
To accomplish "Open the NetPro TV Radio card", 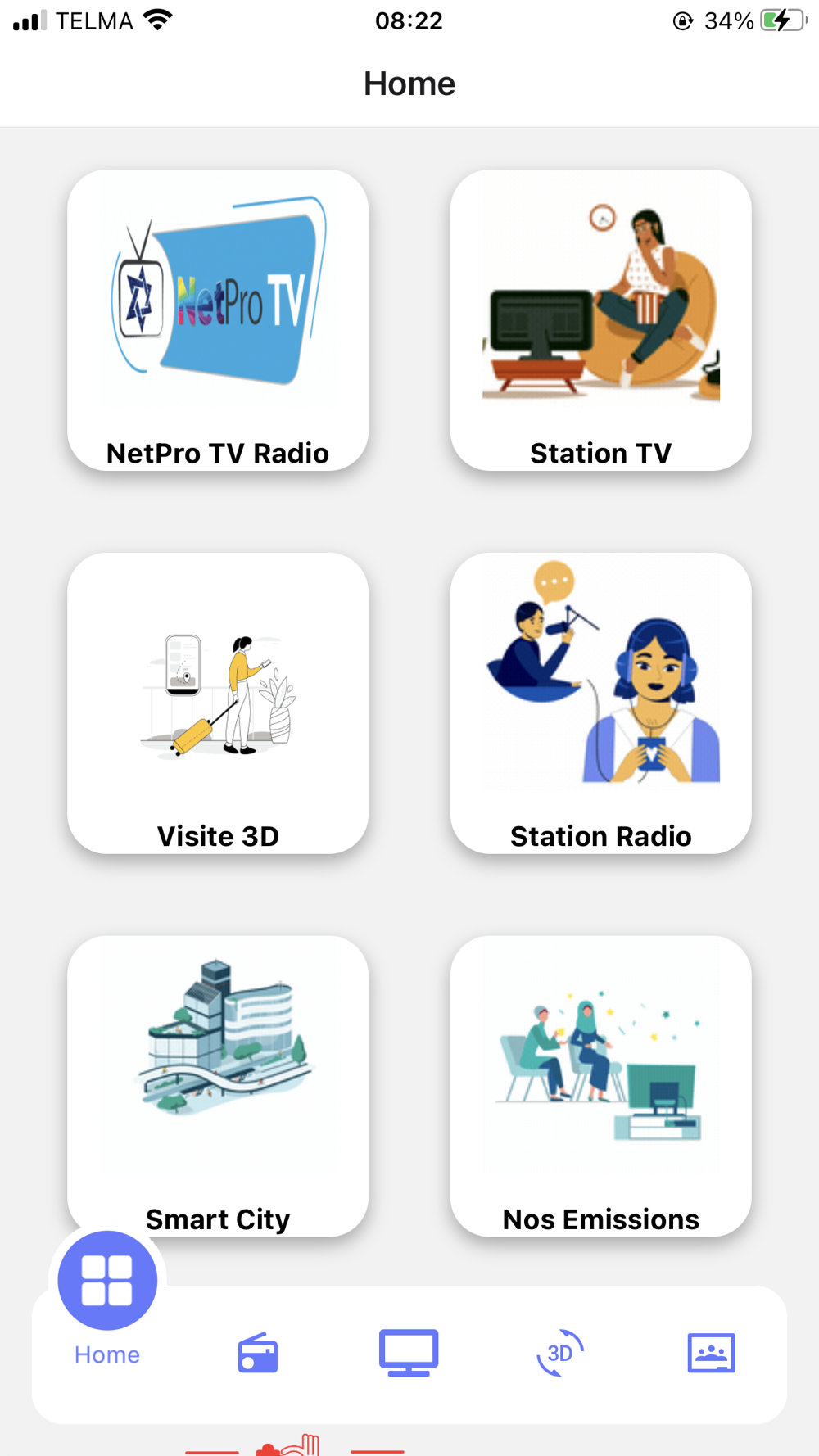I will click(x=218, y=320).
